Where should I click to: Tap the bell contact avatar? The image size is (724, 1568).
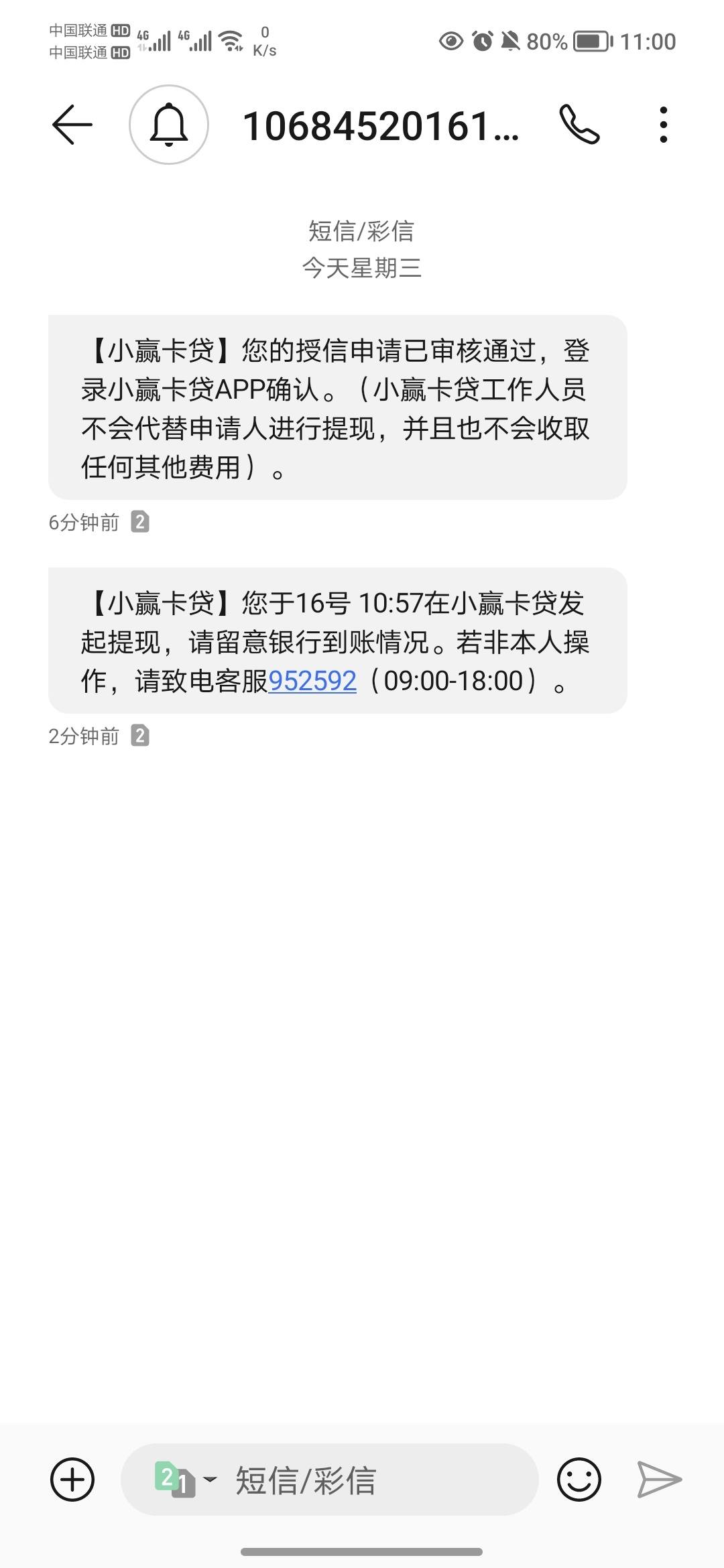click(x=169, y=125)
